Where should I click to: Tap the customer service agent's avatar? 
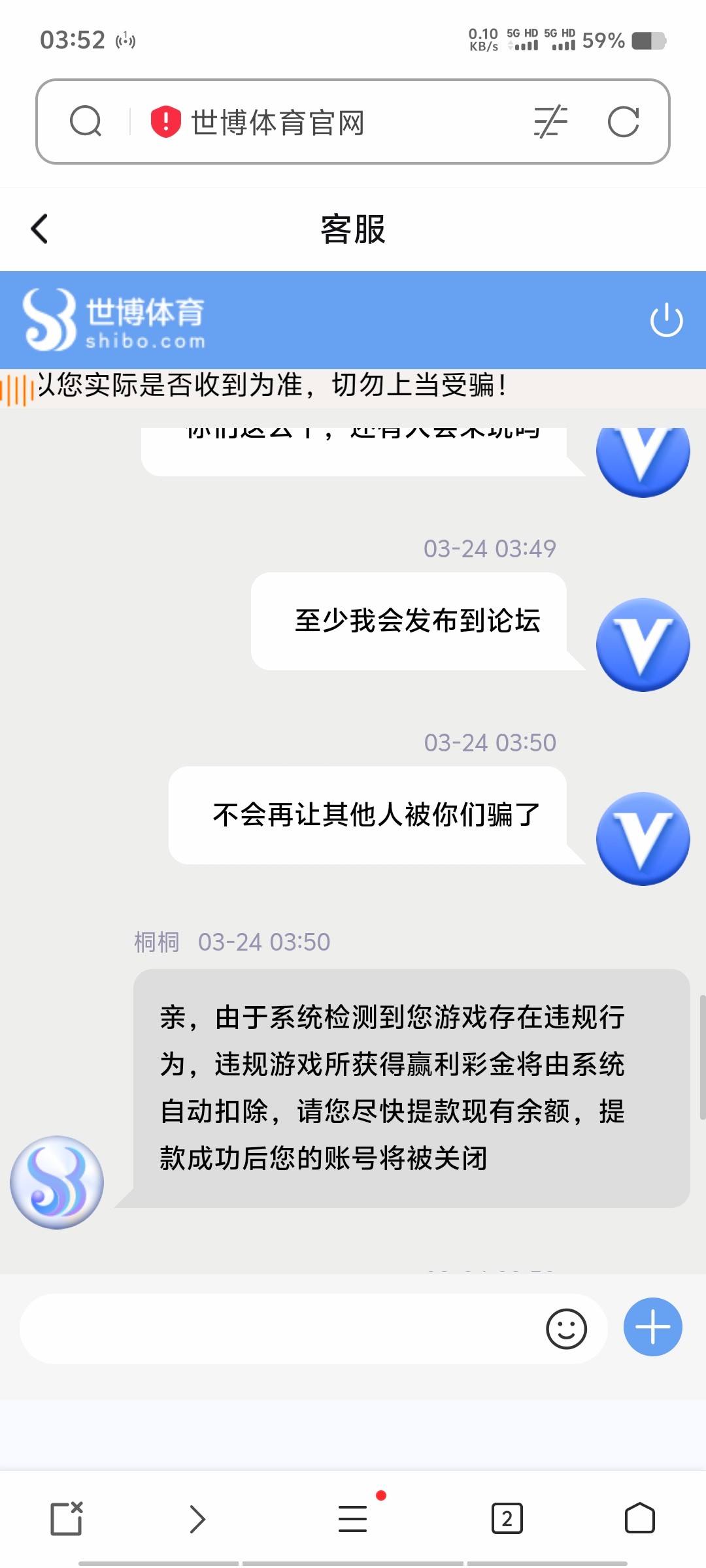click(x=56, y=1180)
